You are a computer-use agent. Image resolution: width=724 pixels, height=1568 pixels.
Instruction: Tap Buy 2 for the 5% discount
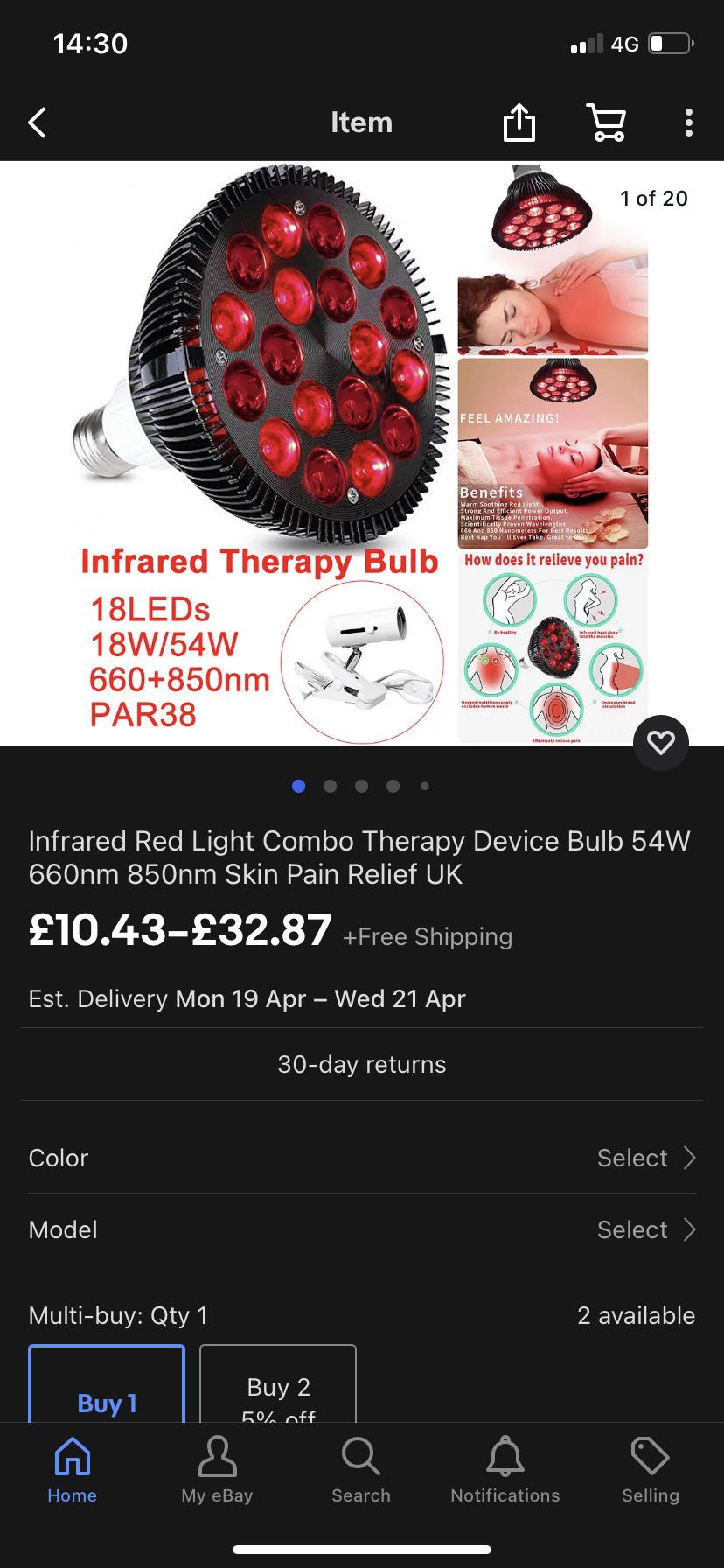pyautogui.click(x=277, y=1391)
